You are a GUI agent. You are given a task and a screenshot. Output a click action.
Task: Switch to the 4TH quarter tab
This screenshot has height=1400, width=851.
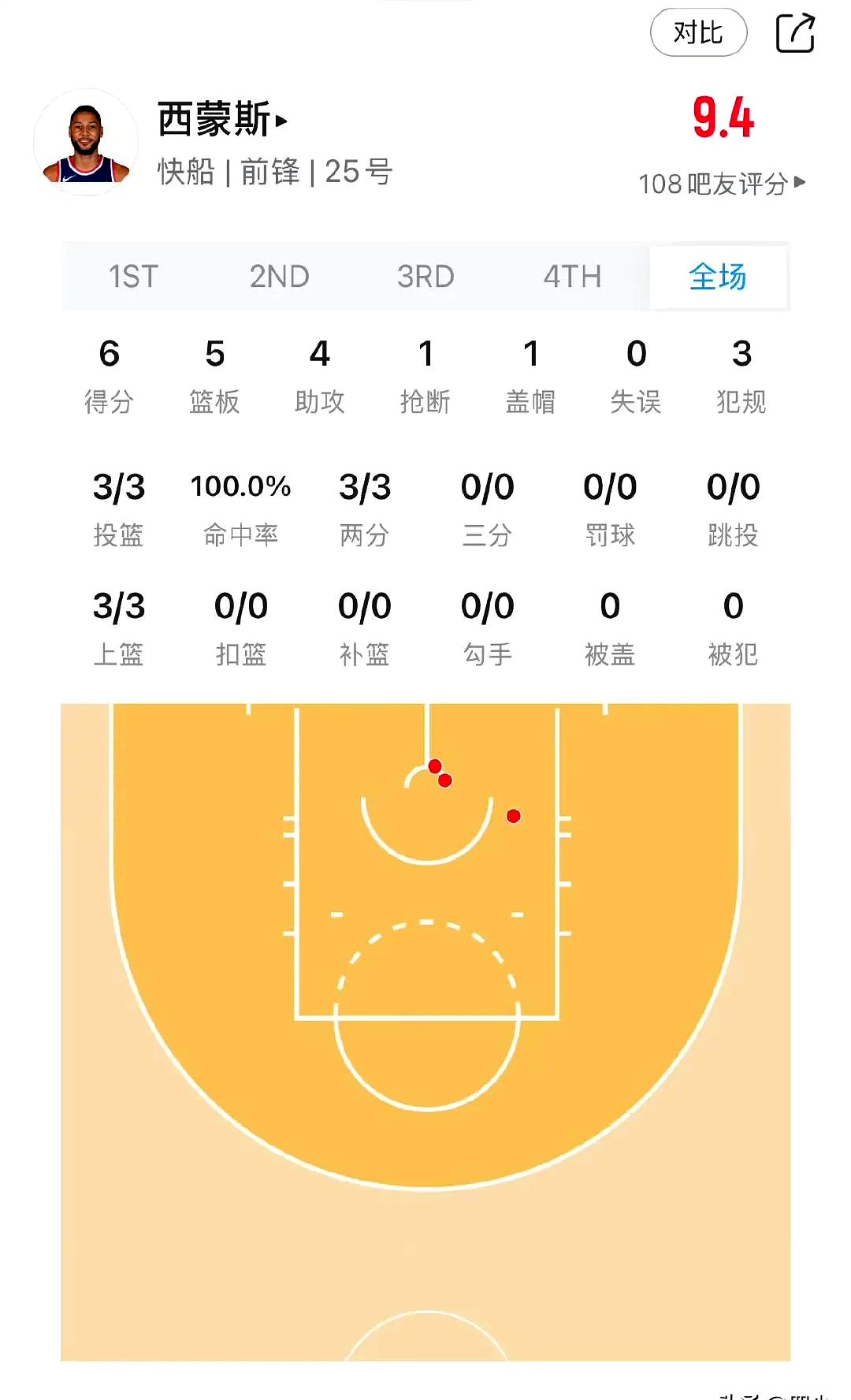point(572,277)
